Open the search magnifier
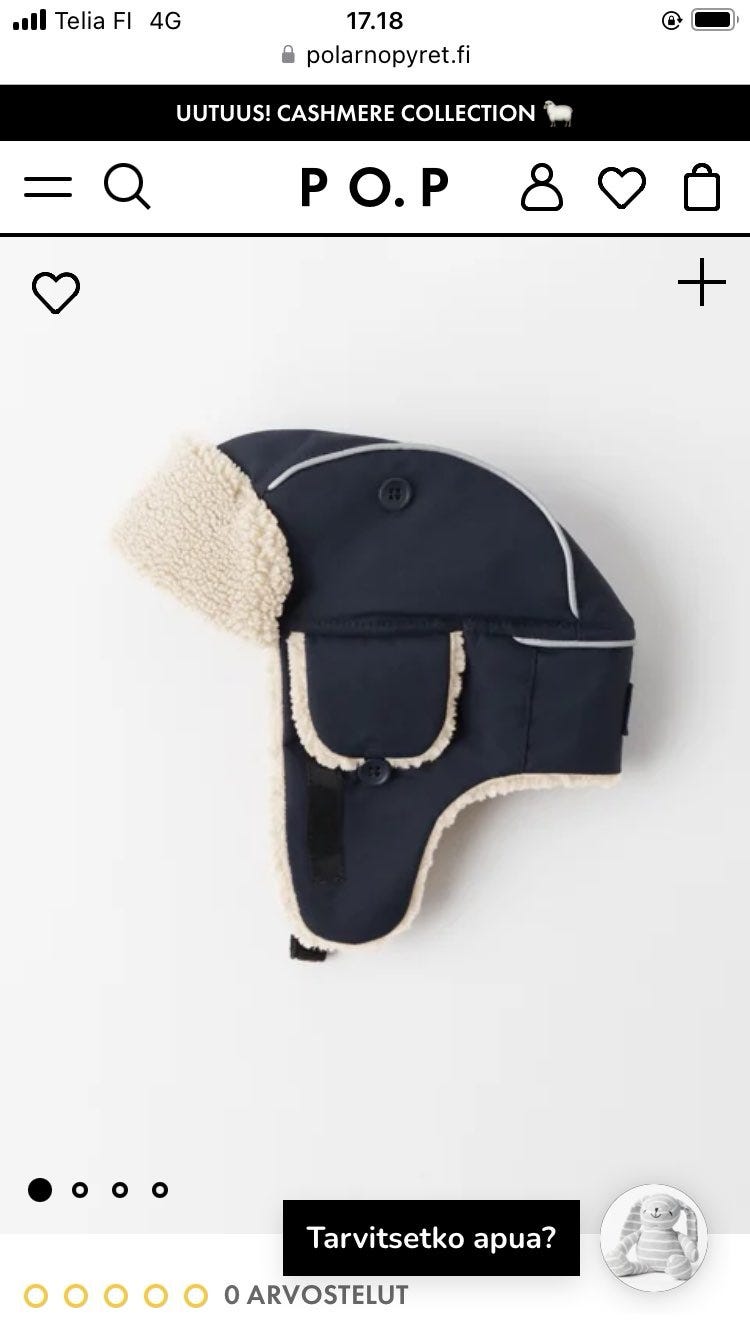This screenshot has width=750, height=1334. (127, 187)
